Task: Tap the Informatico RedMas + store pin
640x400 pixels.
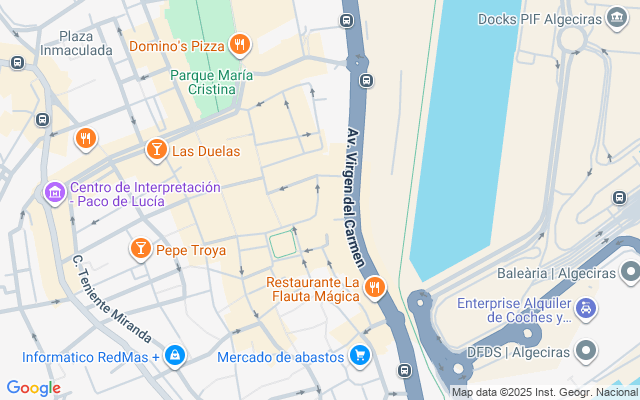Action: (x=176, y=356)
